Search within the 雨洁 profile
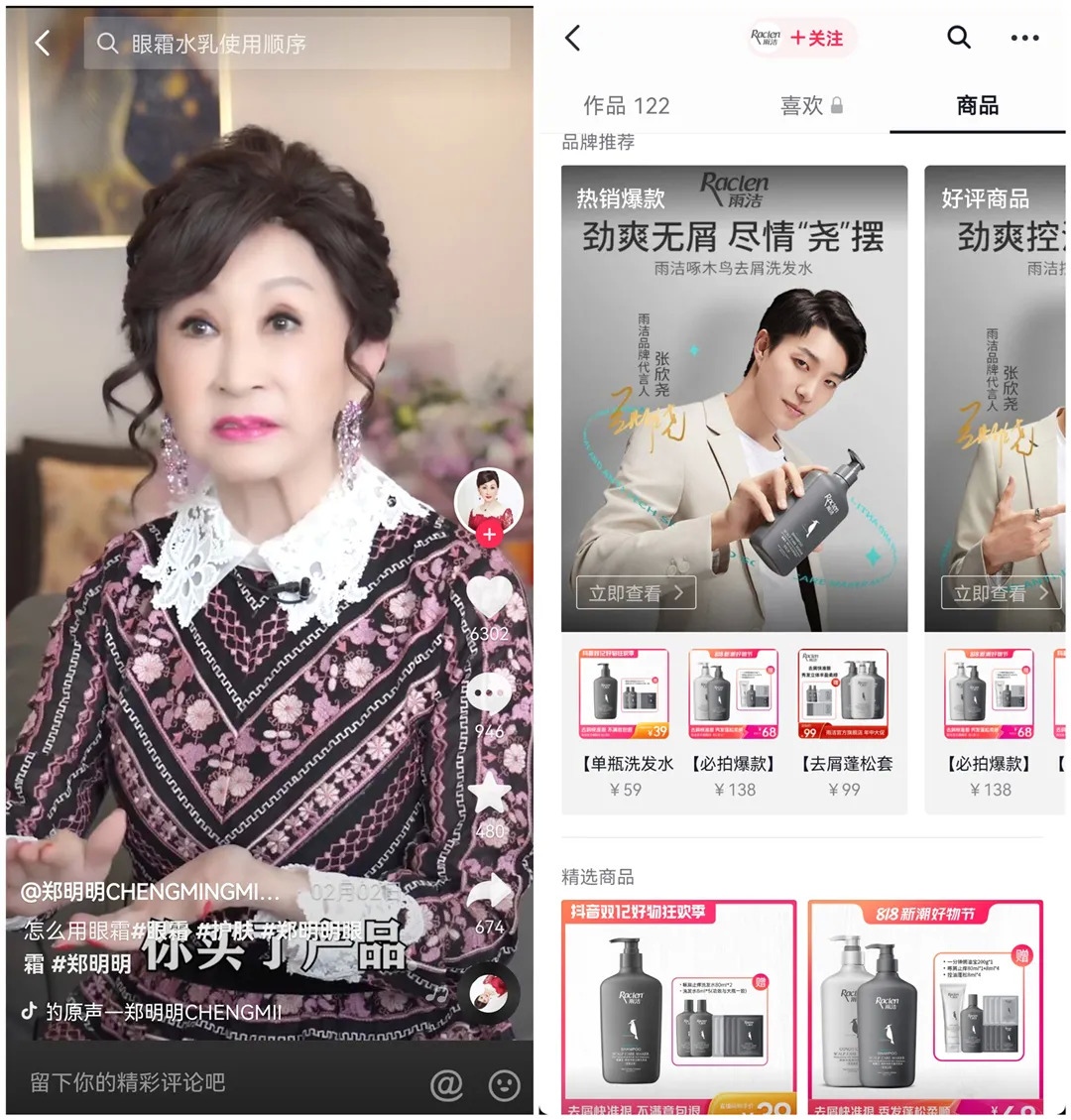This screenshot has height=1120, width=1071. [x=958, y=39]
